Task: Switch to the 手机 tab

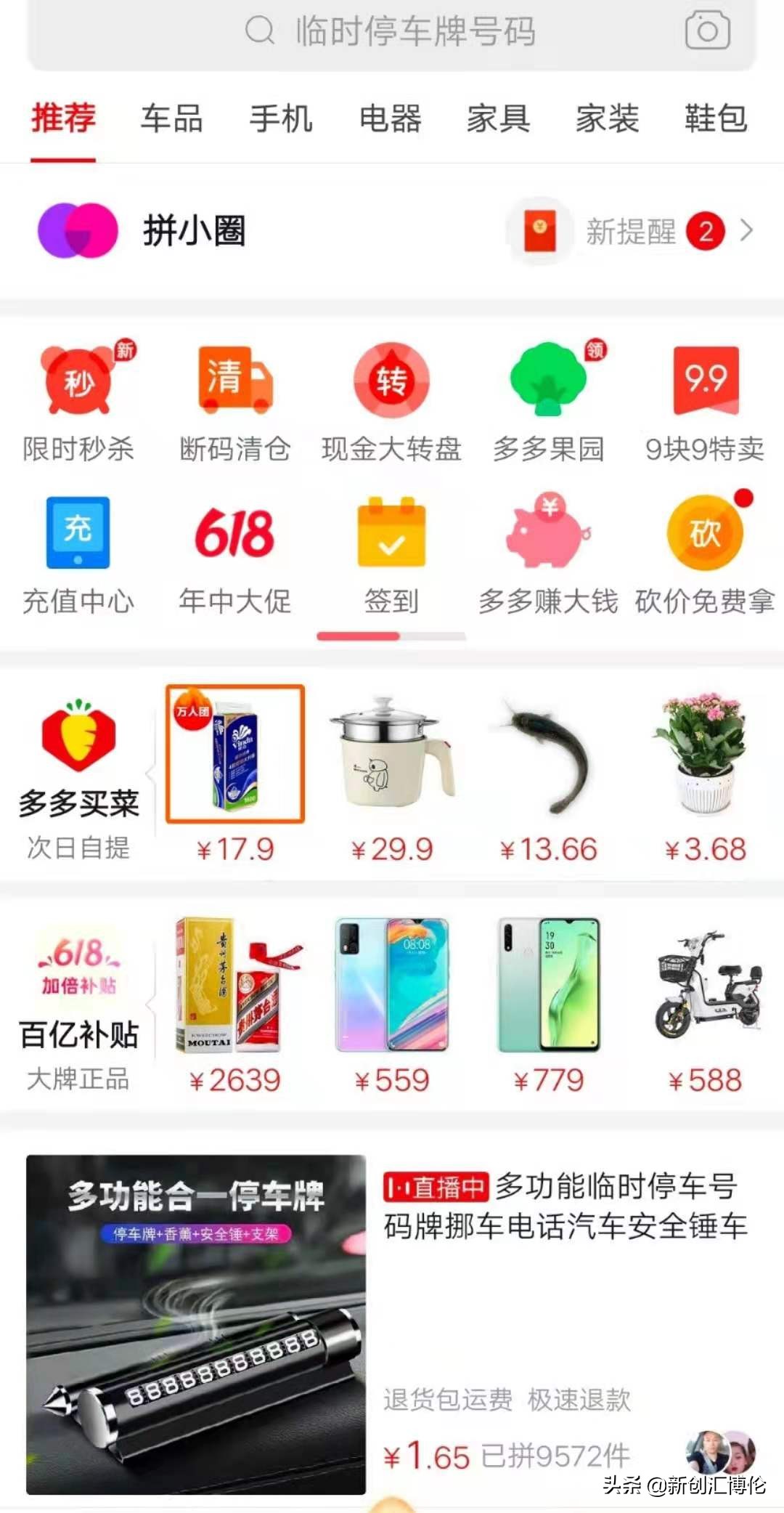Action: pyautogui.click(x=282, y=118)
